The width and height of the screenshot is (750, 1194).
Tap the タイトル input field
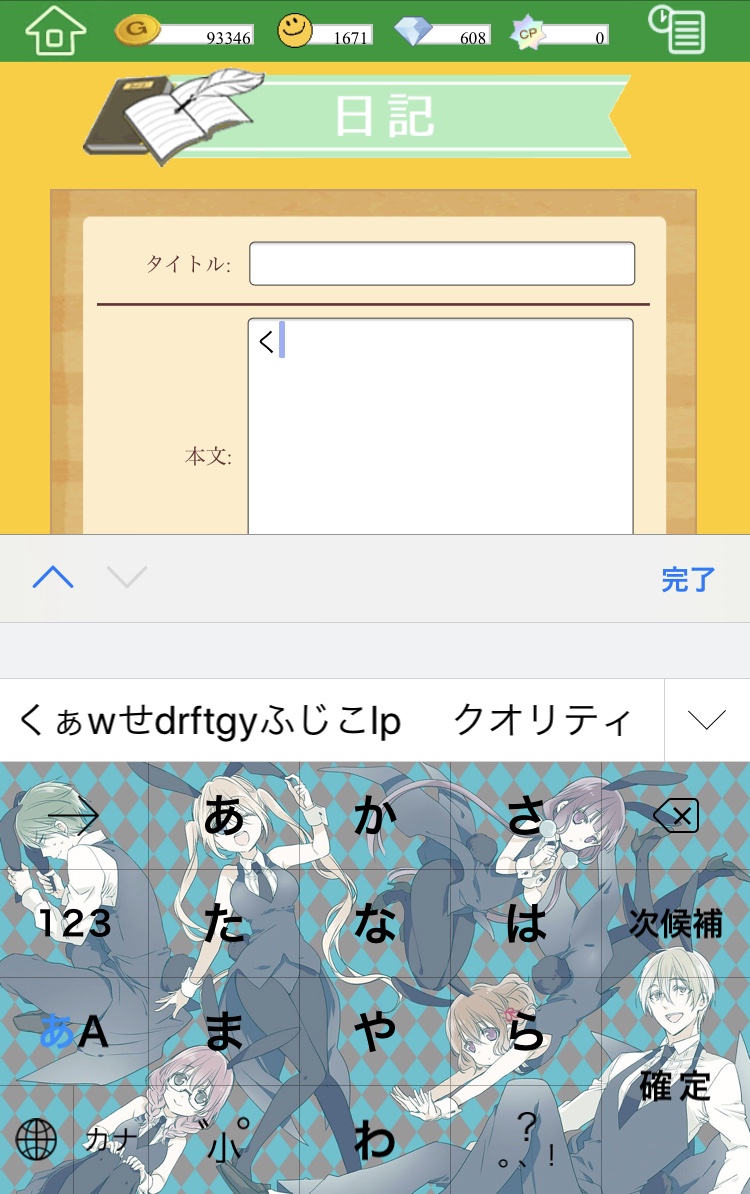click(441, 264)
